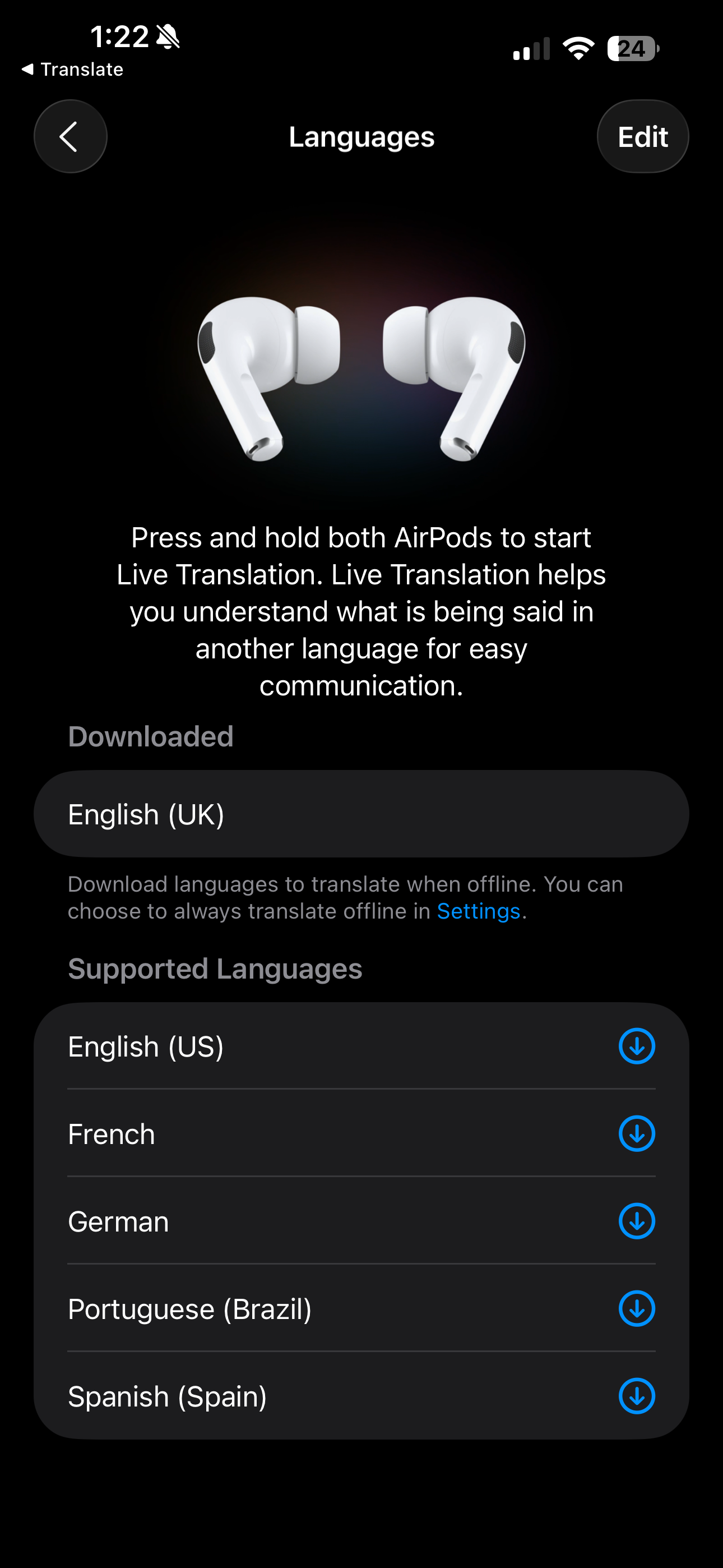
Task: Select the downloaded English (UK) row
Action: click(x=361, y=814)
